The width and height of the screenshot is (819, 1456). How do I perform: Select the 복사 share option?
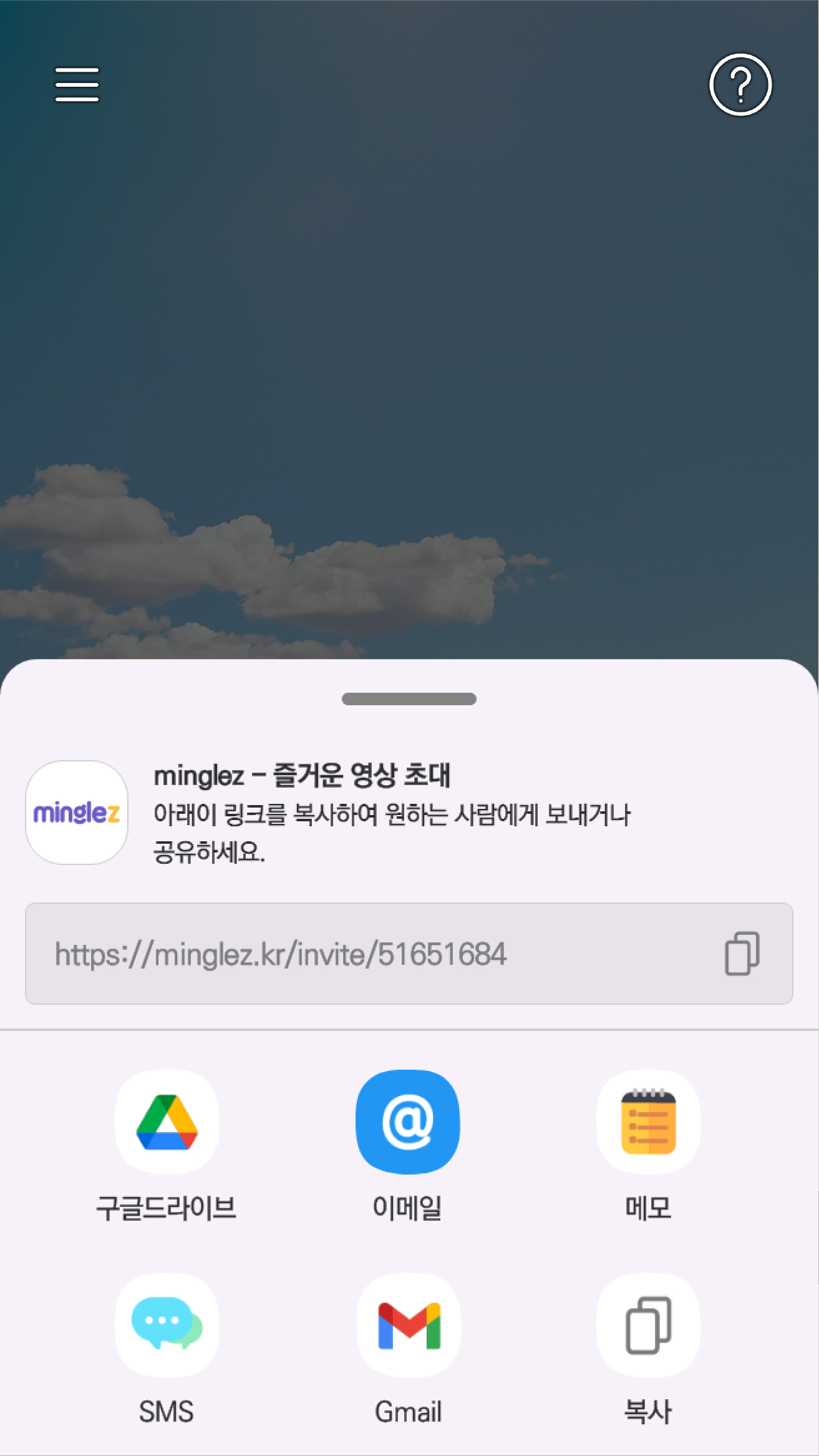click(648, 1324)
